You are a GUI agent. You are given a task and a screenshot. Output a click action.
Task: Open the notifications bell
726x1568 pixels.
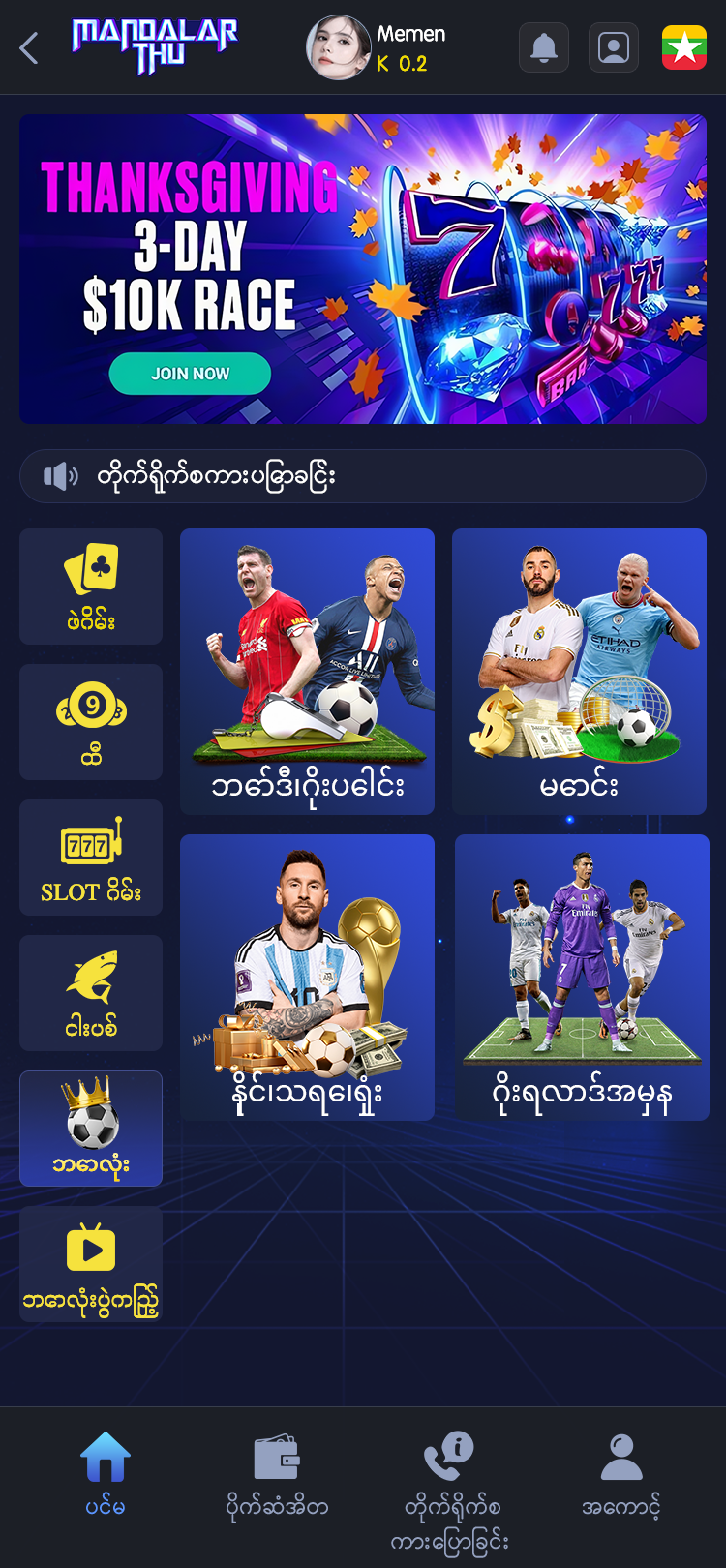click(x=544, y=47)
